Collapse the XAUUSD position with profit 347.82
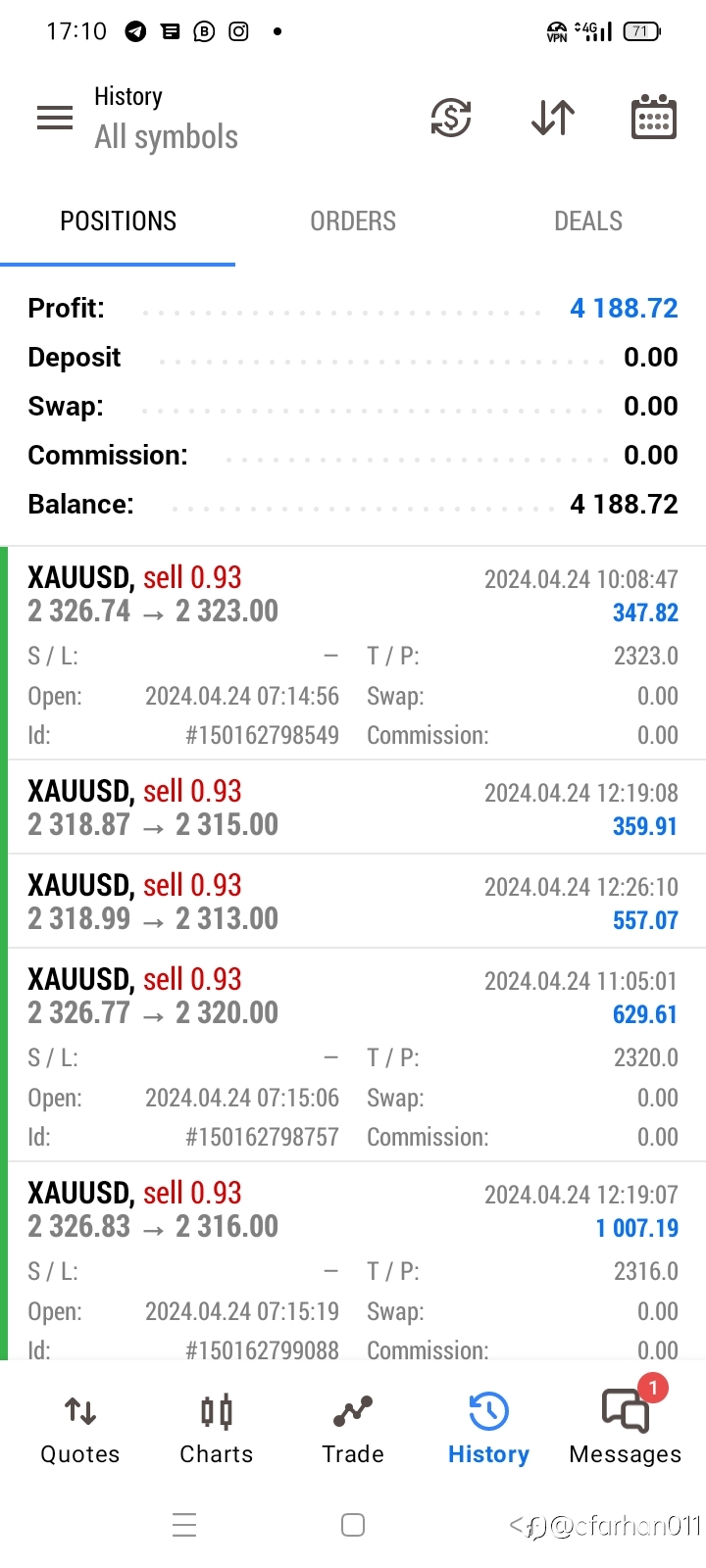 [357, 654]
